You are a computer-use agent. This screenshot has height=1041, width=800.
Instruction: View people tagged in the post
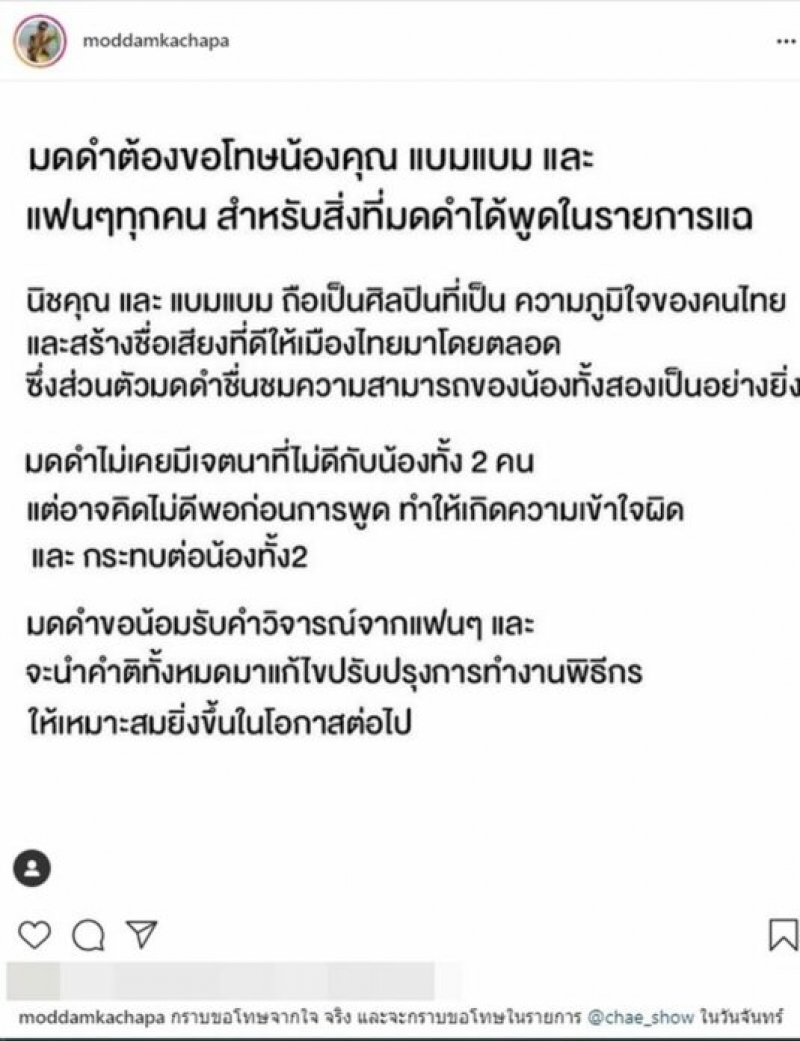pyautogui.click(x=32, y=868)
